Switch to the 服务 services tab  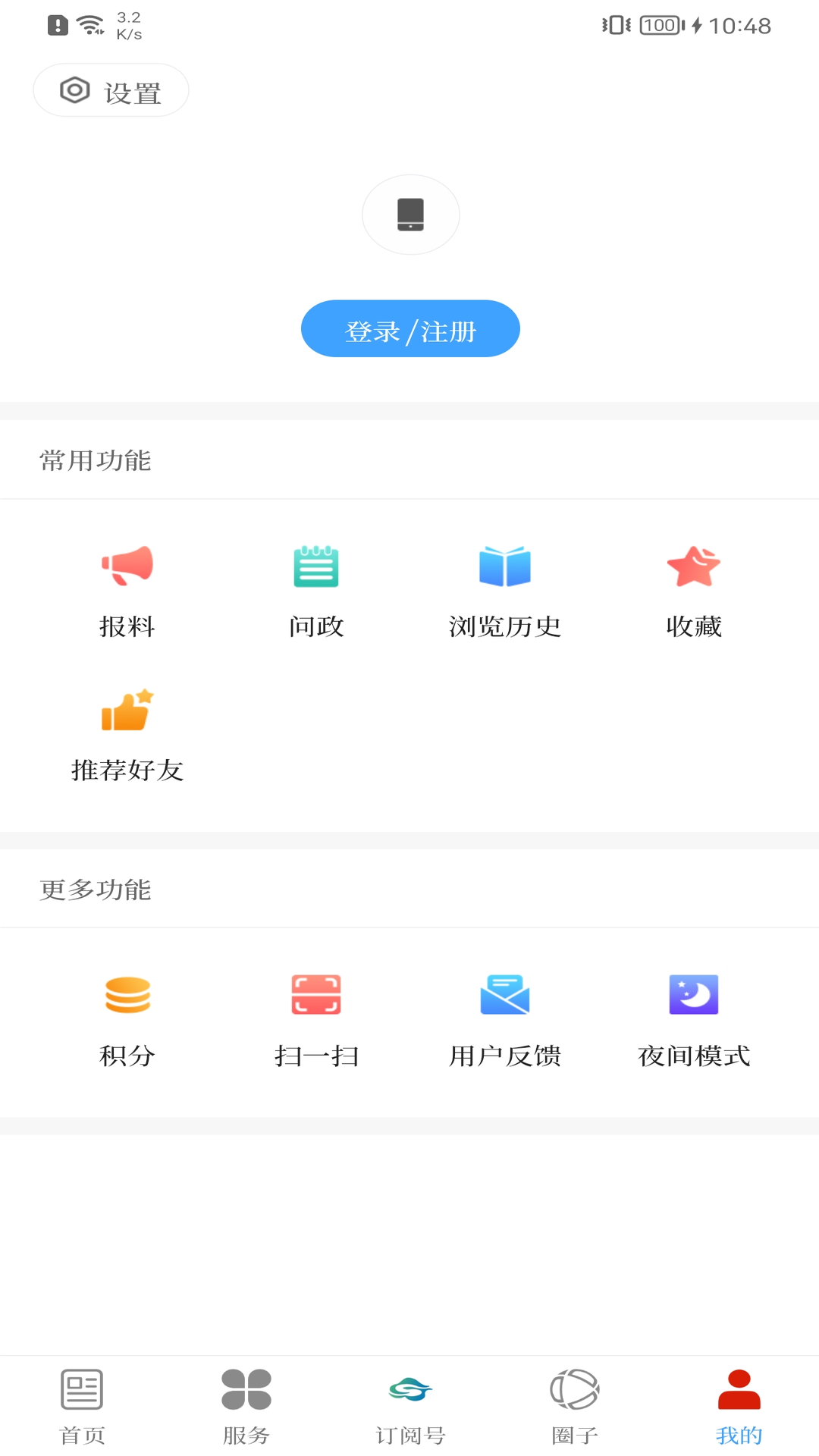[x=246, y=1407]
